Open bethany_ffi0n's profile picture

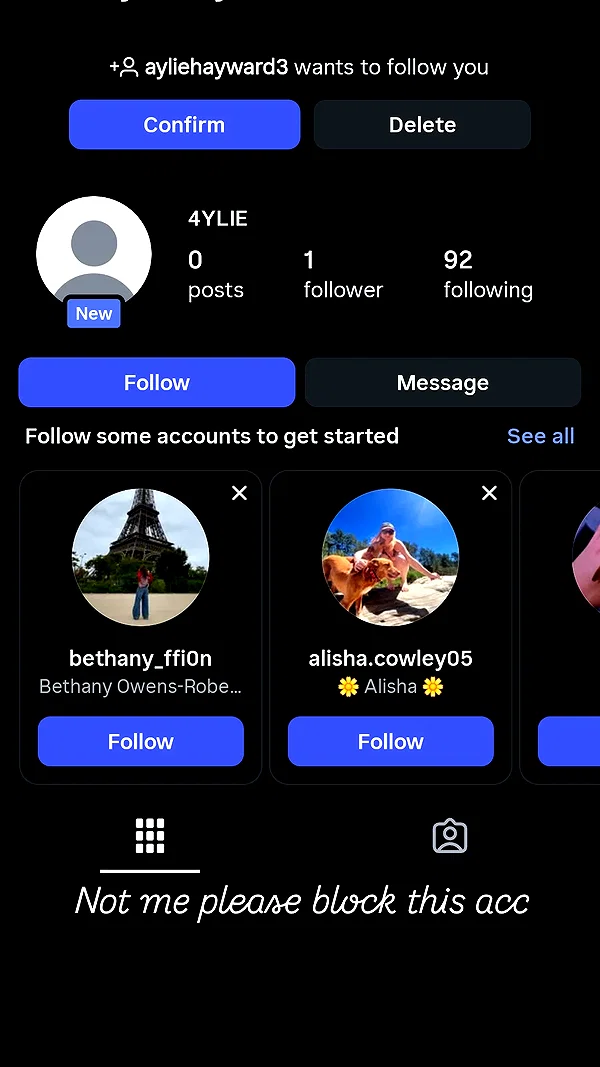(x=141, y=557)
